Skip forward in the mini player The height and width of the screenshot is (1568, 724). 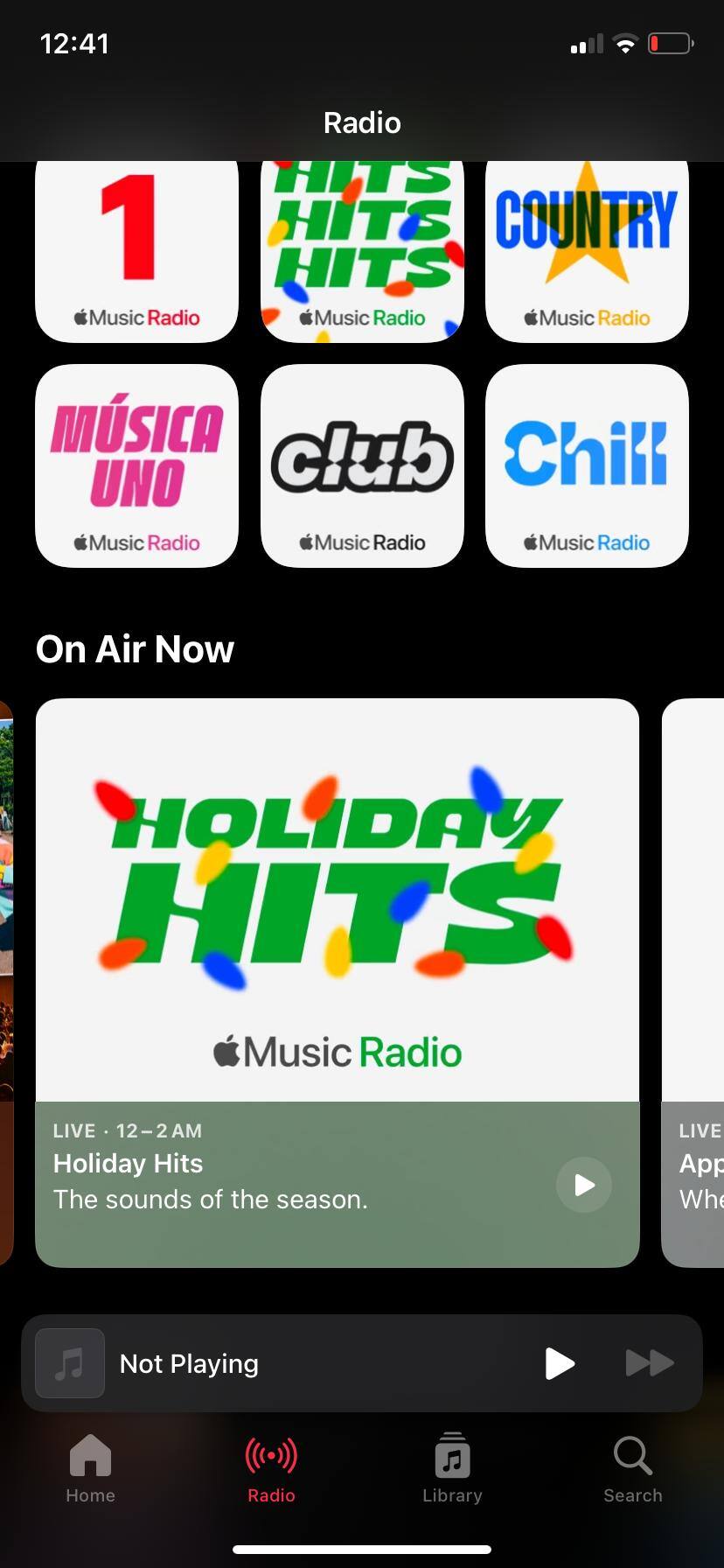point(650,1363)
